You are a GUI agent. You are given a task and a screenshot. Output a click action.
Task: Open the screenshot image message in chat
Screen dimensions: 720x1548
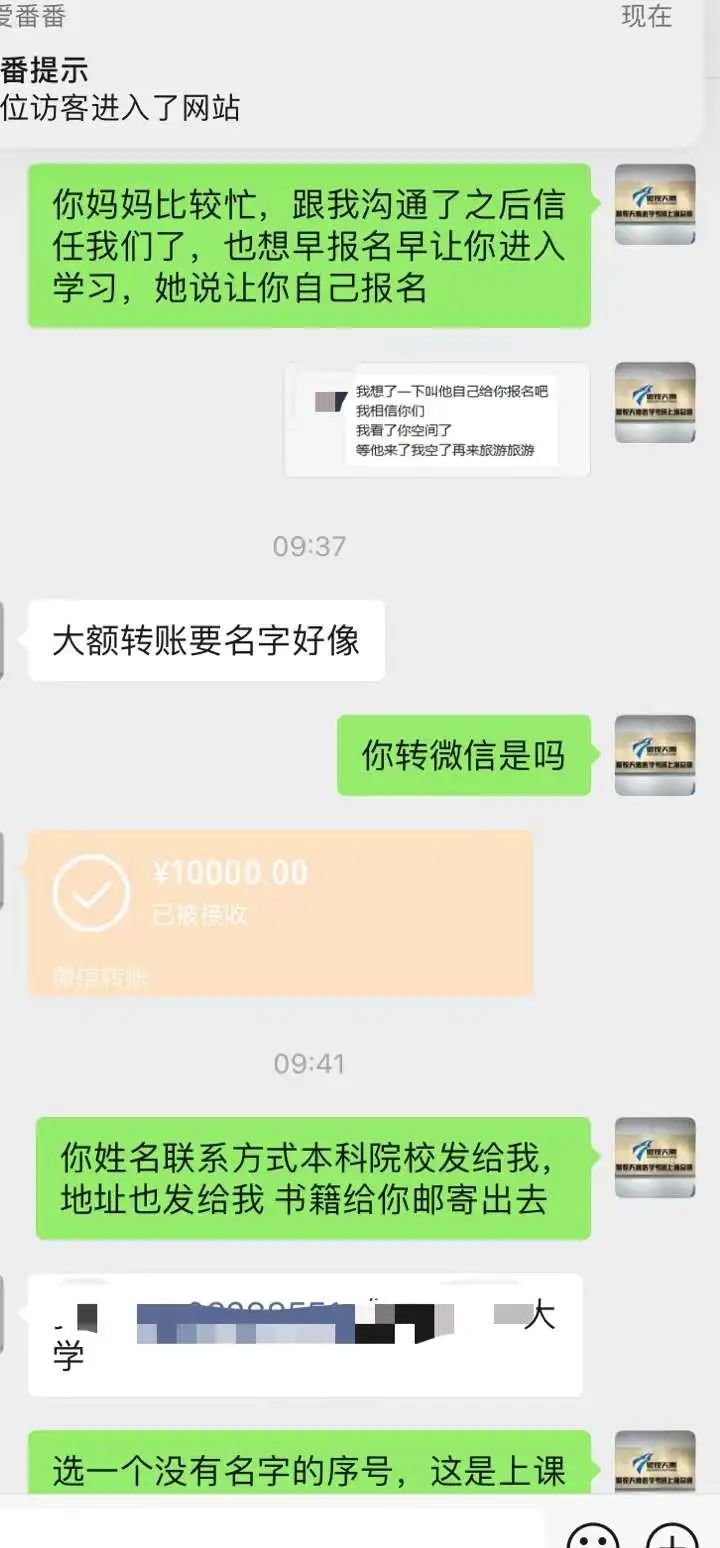[437, 419]
